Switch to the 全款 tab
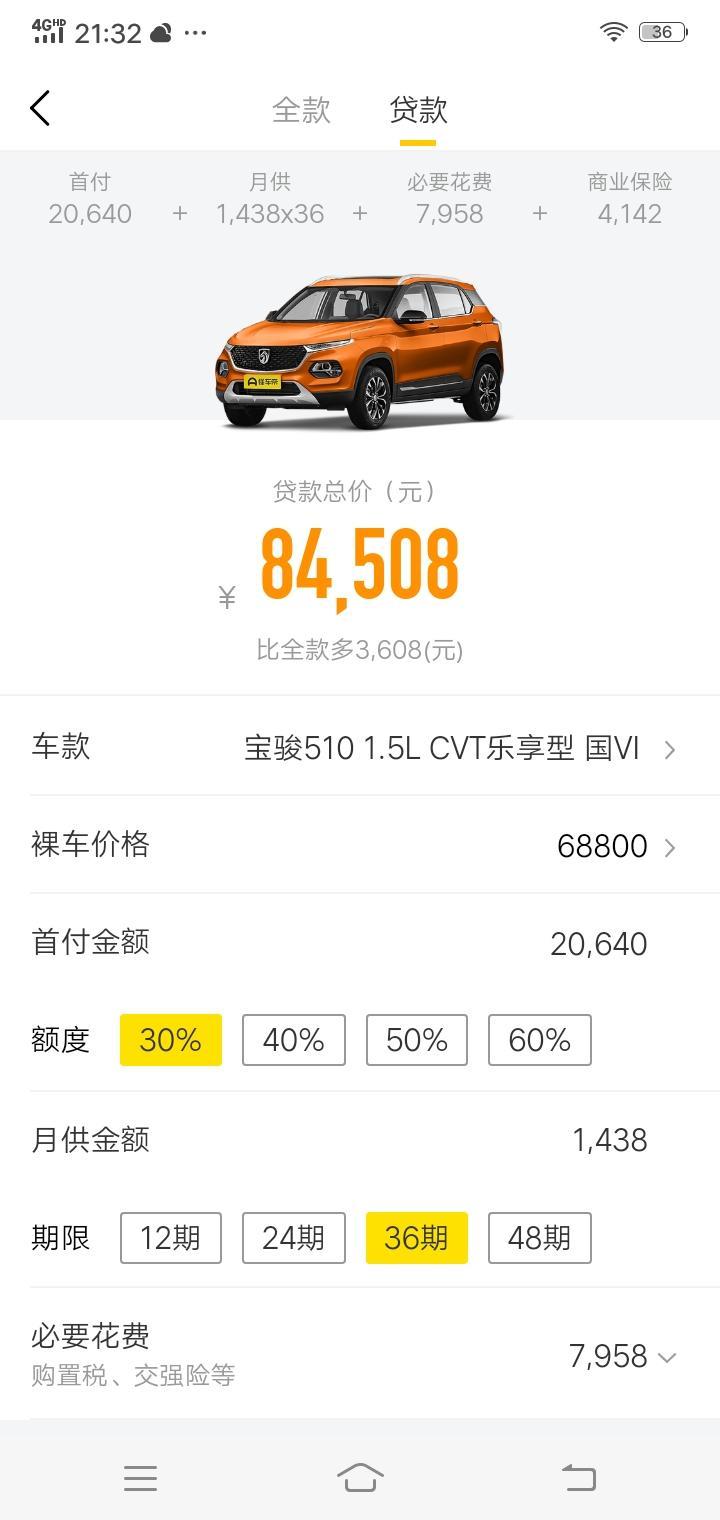 (x=301, y=110)
